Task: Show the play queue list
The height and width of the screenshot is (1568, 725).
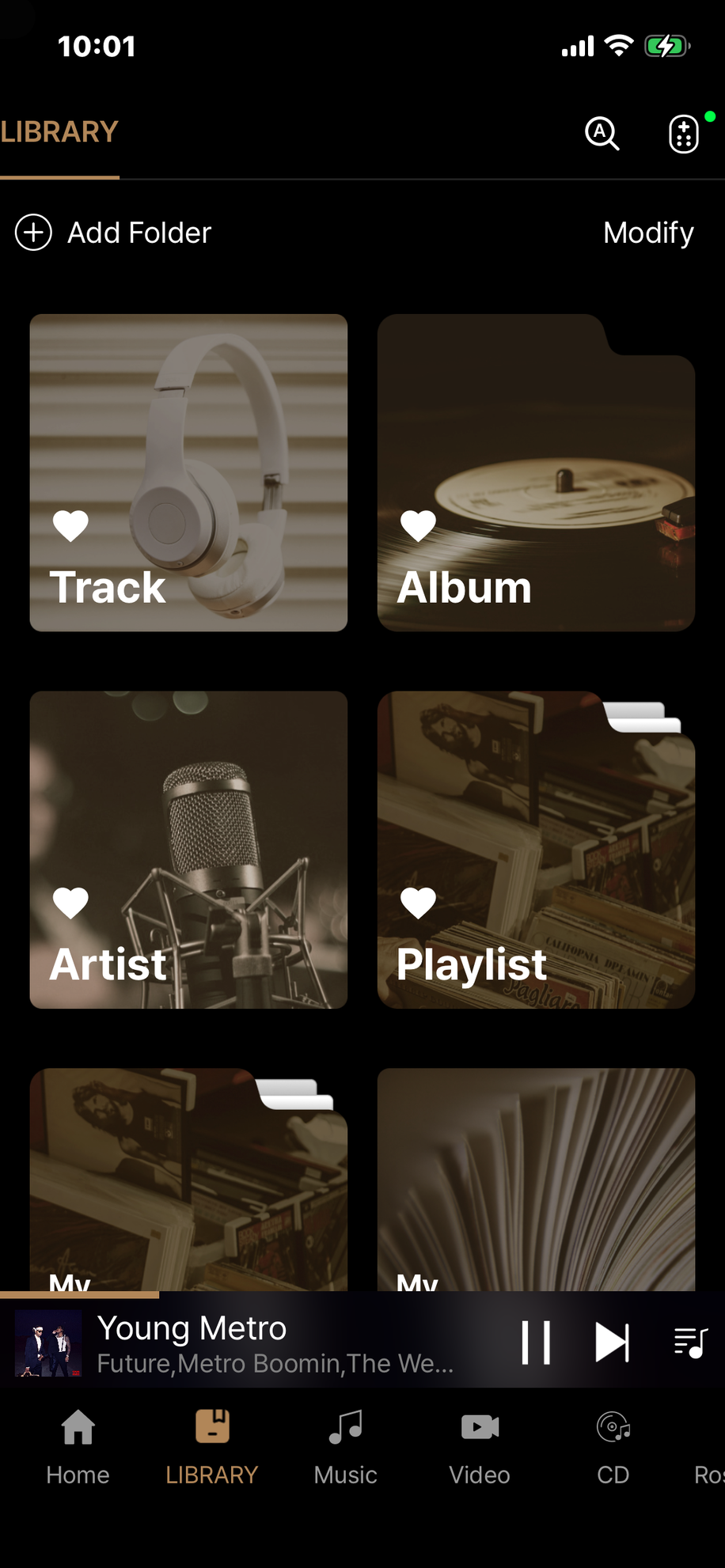Action: [690, 1343]
